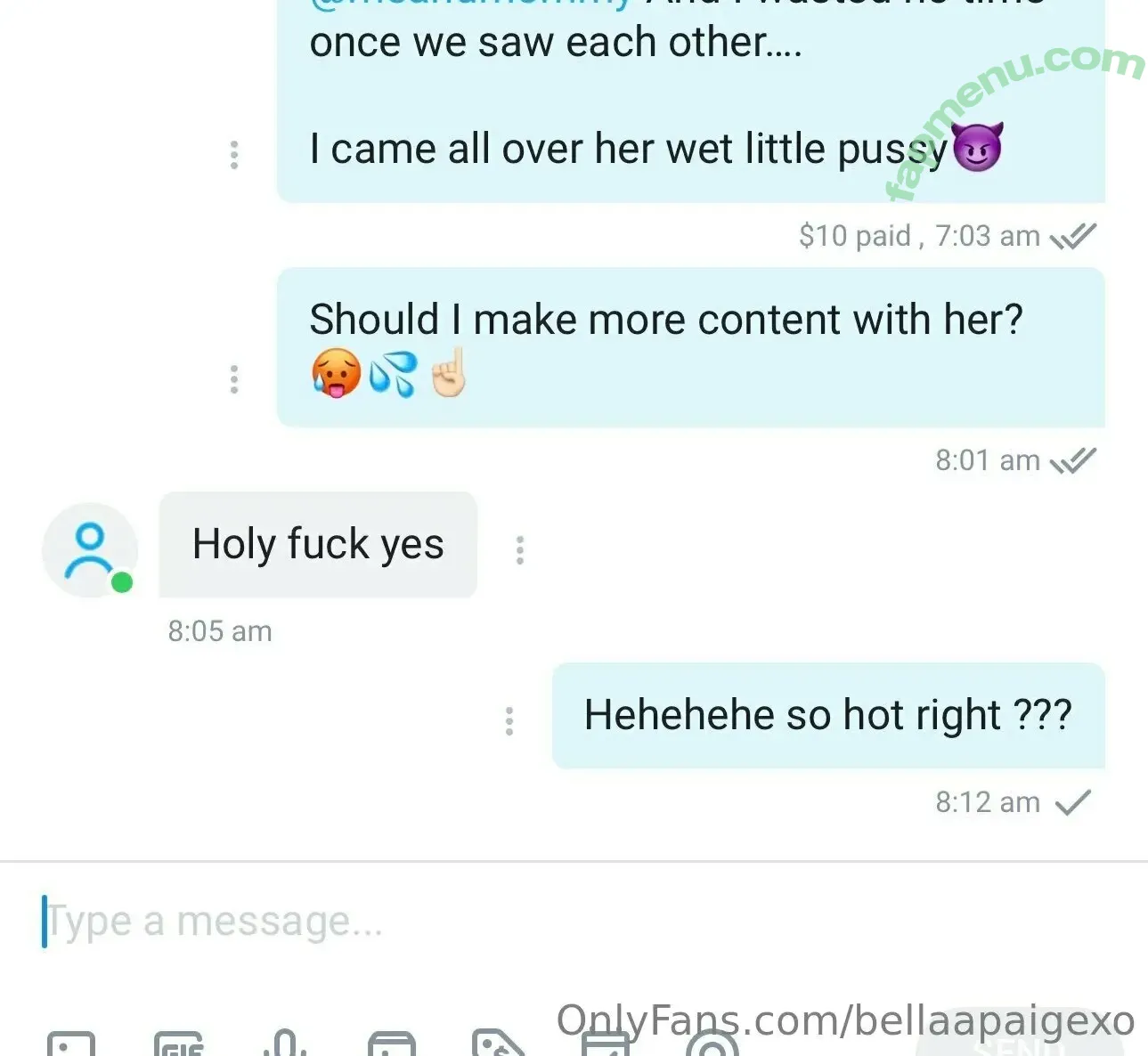Screen dimensions: 1148x1056
Task: Open options for the 'Hehehehe so hot right' message
Action: tap(509, 721)
